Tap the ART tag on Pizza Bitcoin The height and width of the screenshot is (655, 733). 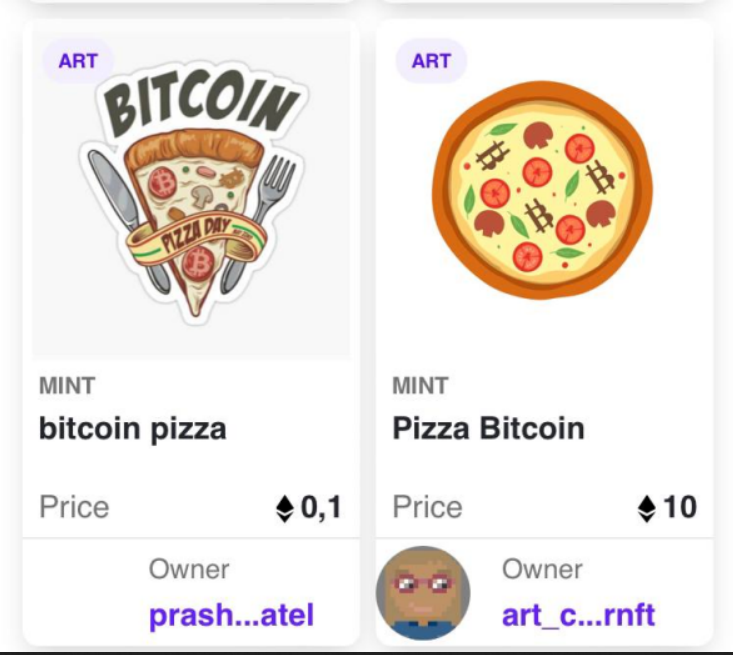[431, 61]
